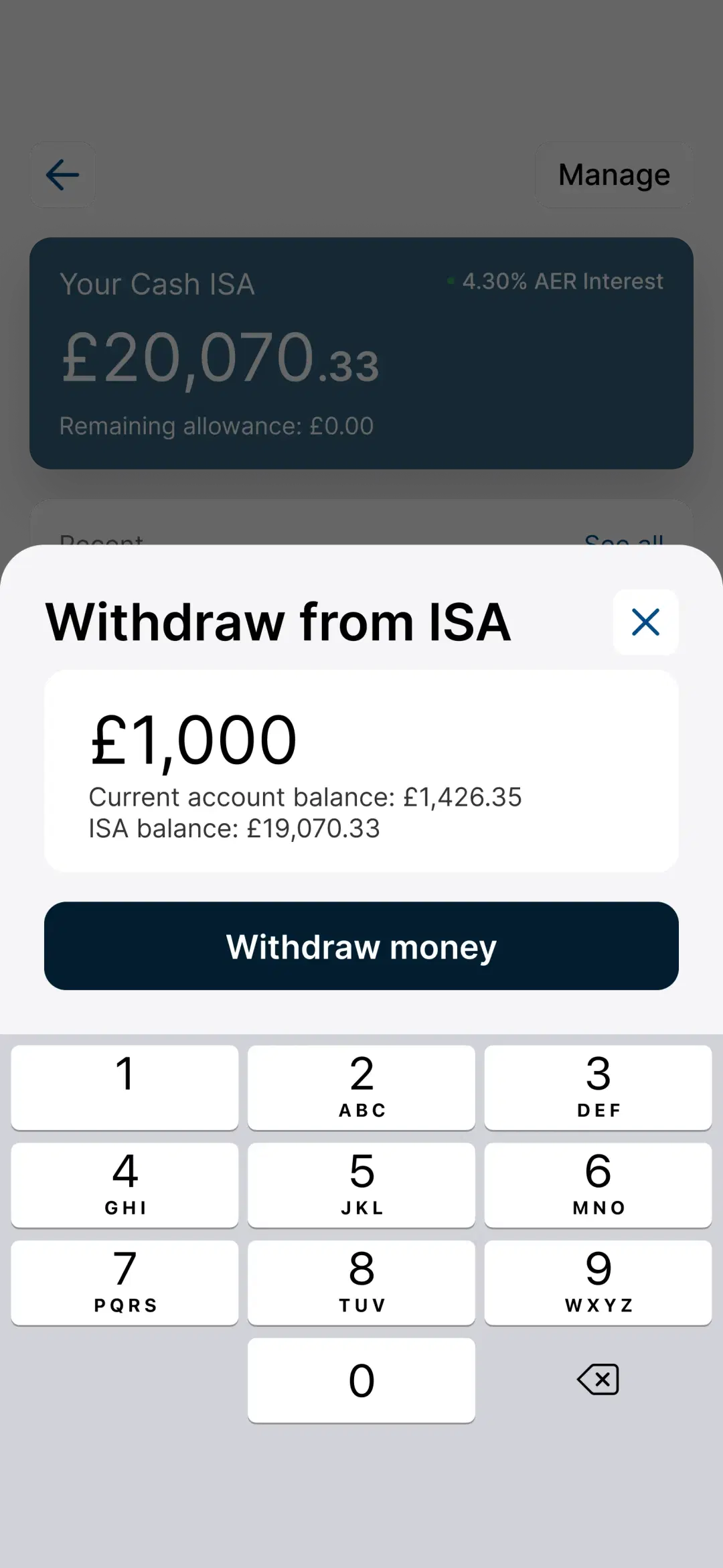Type 9 on the number pad
This screenshot has height=1568, width=723.
(x=598, y=1283)
